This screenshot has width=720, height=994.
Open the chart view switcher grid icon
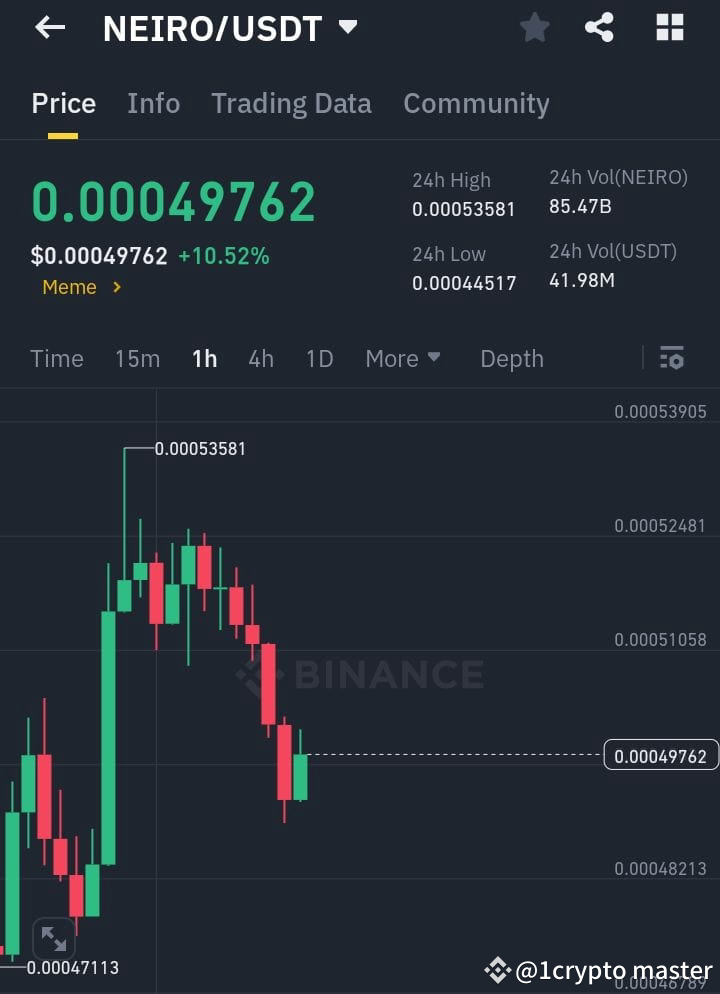668,27
